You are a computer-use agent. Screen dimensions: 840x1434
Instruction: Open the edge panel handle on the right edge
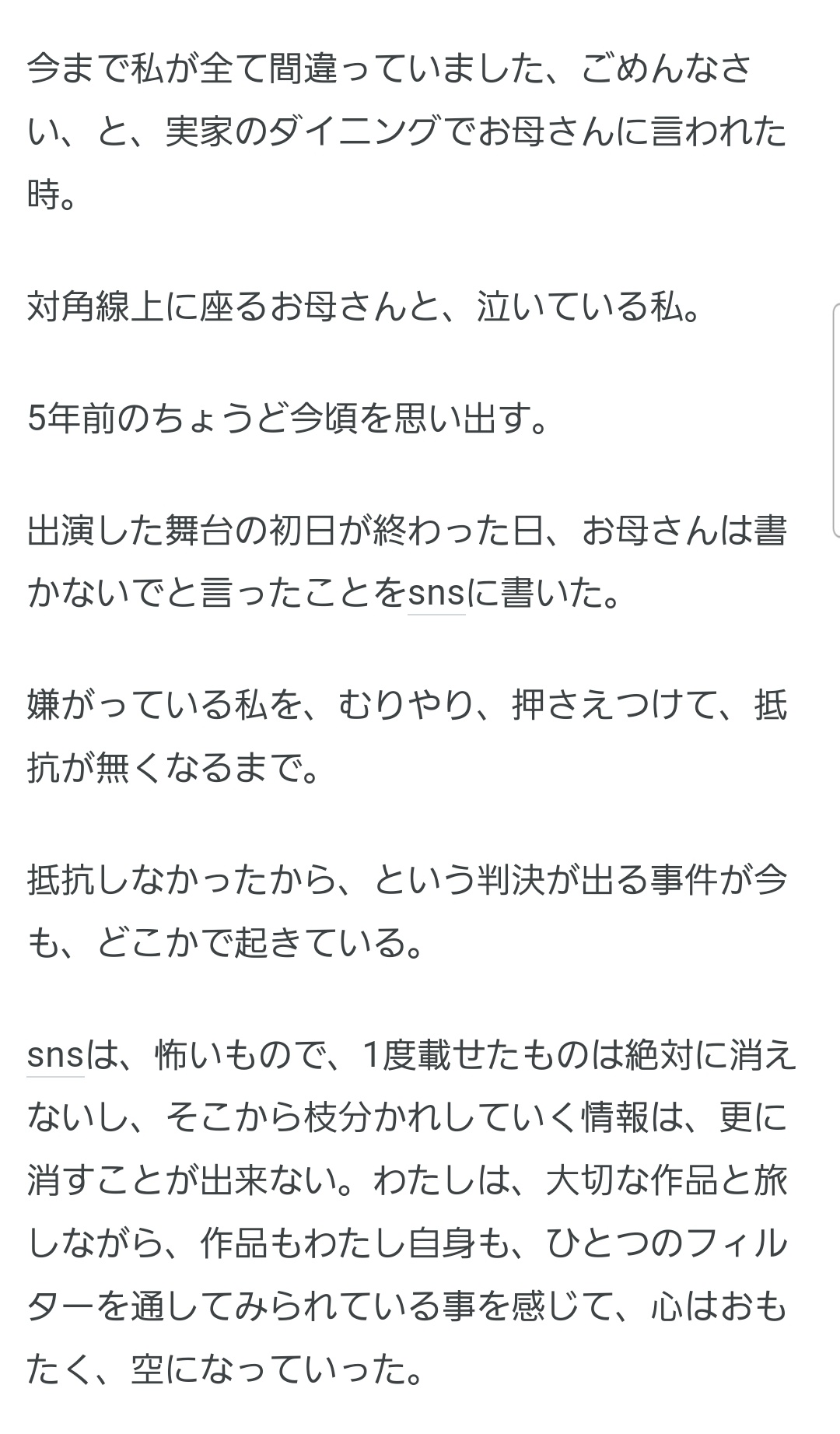[835, 420]
